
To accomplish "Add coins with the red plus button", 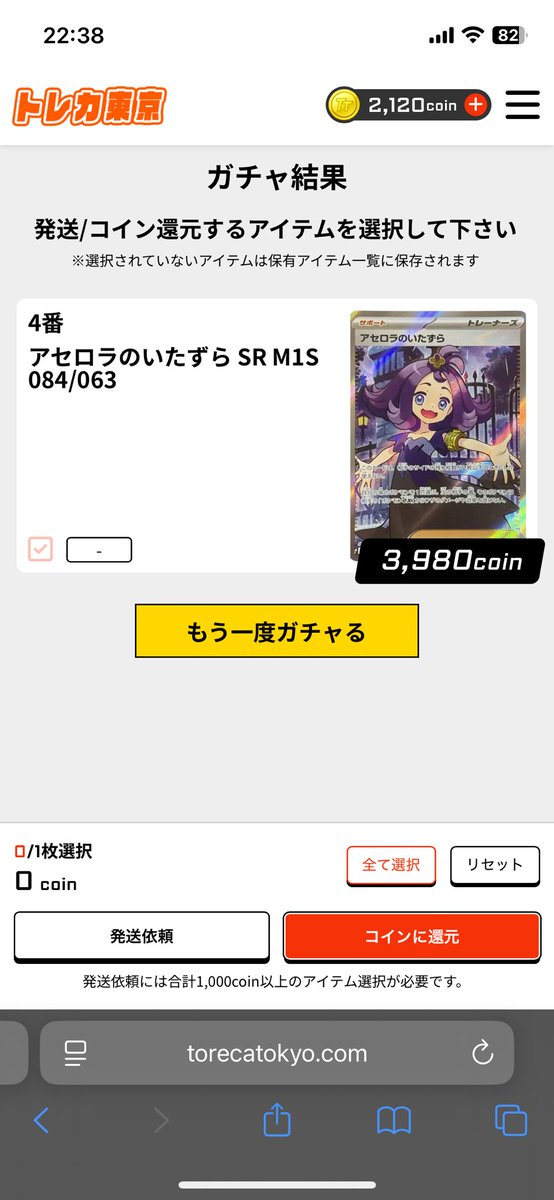I will [475, 104].
